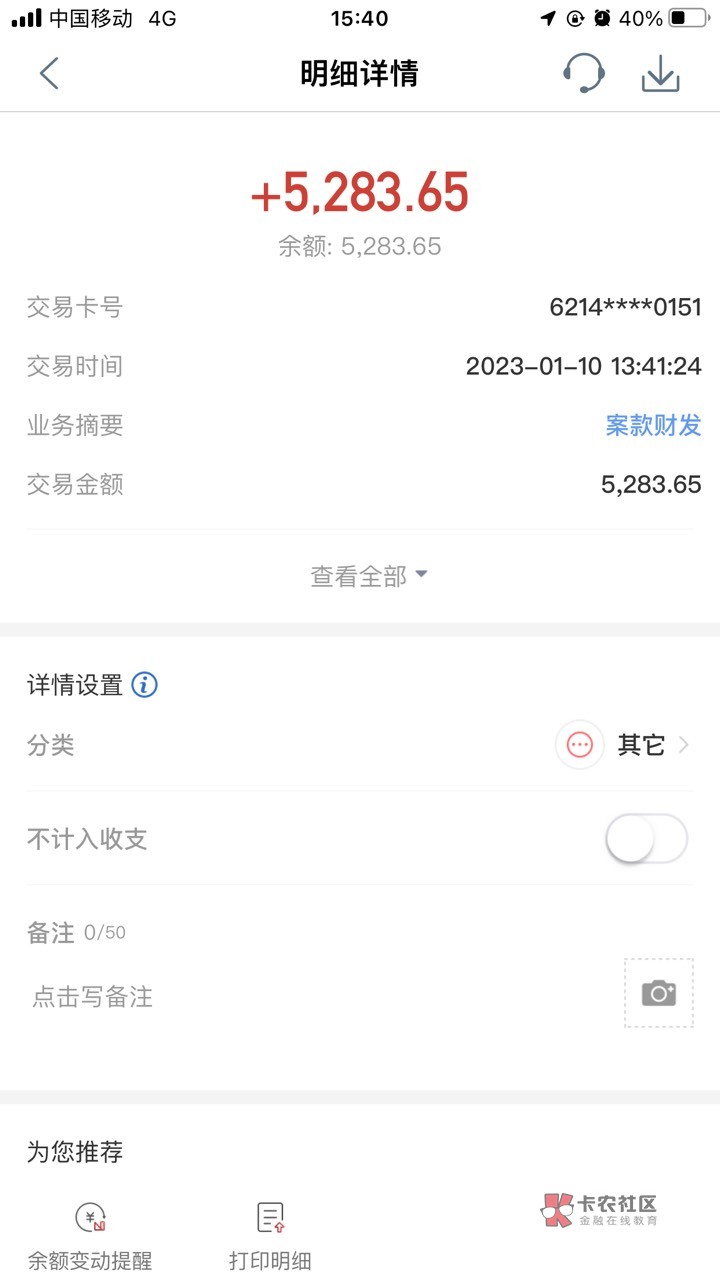Image resolution: width=720 pixels, height=1280 pixels.
Task: Open customer service headset icon
Action: 584,73
